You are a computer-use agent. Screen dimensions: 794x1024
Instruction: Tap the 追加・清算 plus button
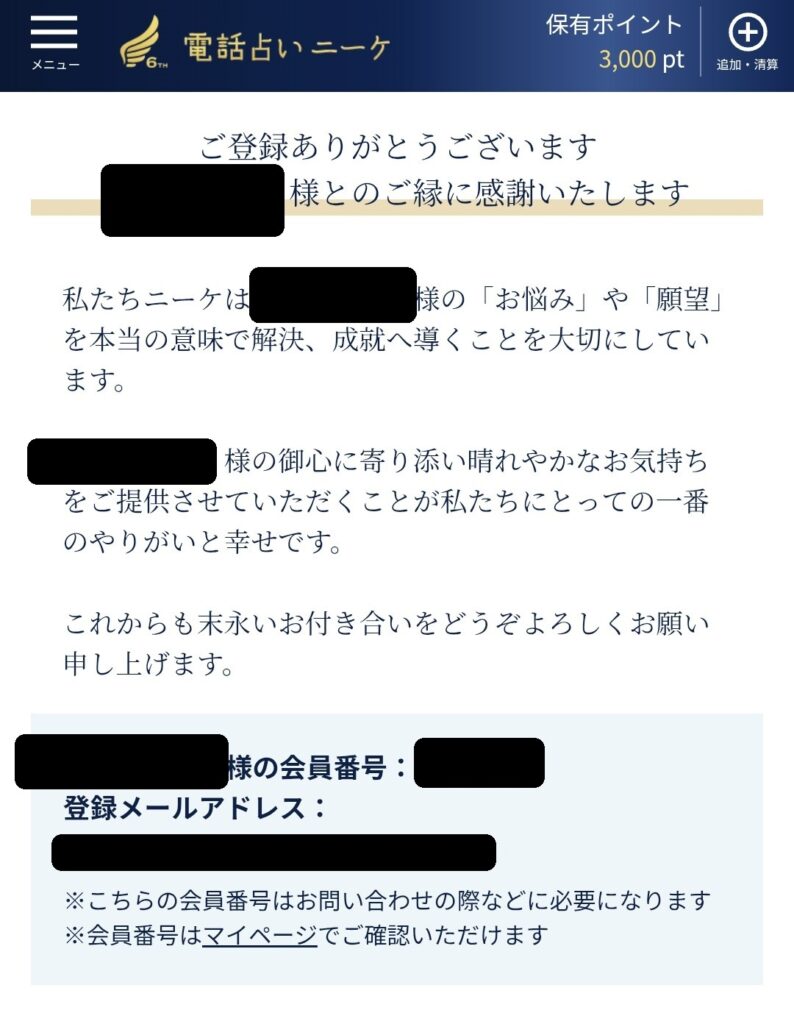click(x=747, y=42)
